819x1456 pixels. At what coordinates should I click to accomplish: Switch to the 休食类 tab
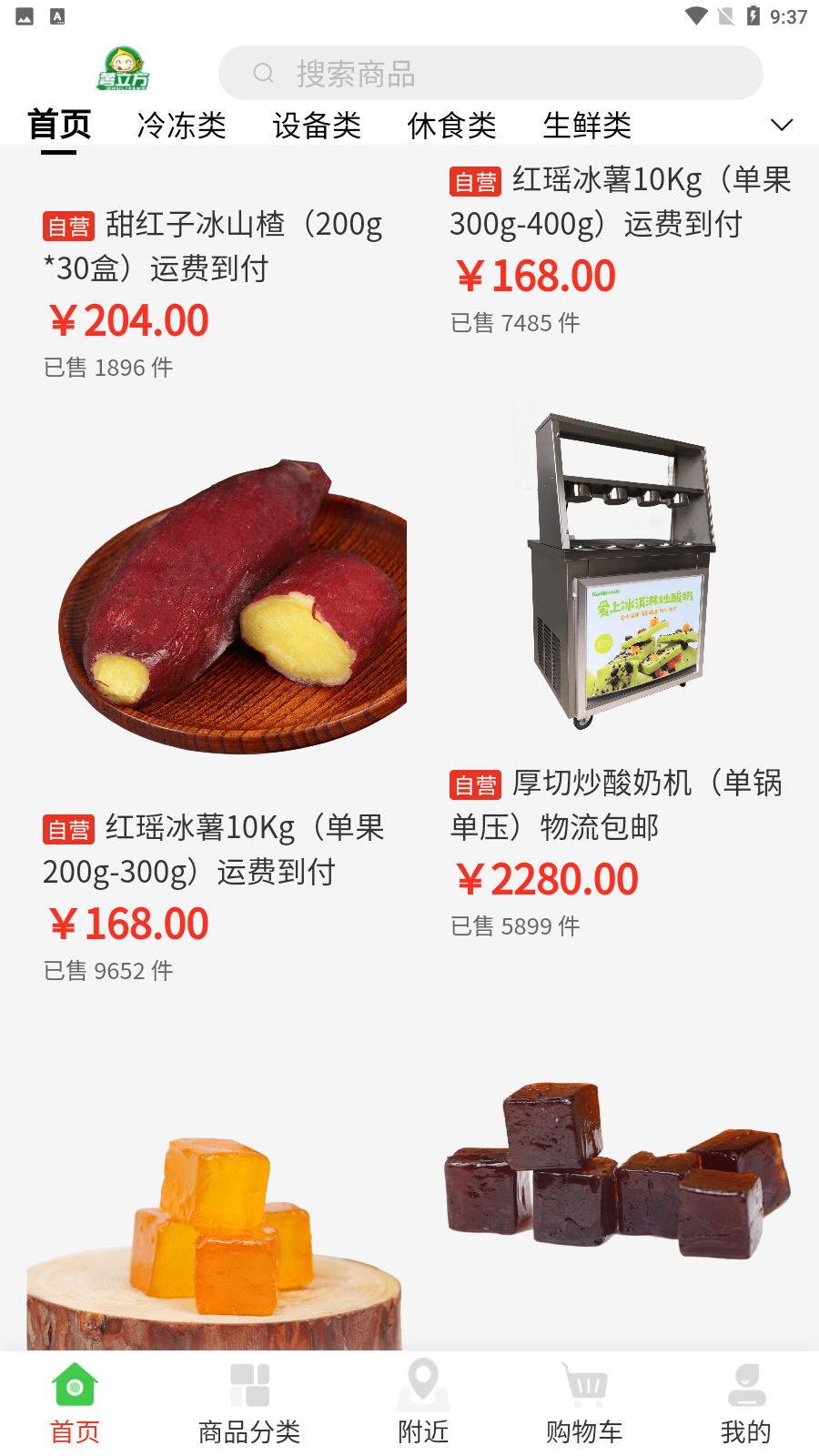tap(450, 126)
